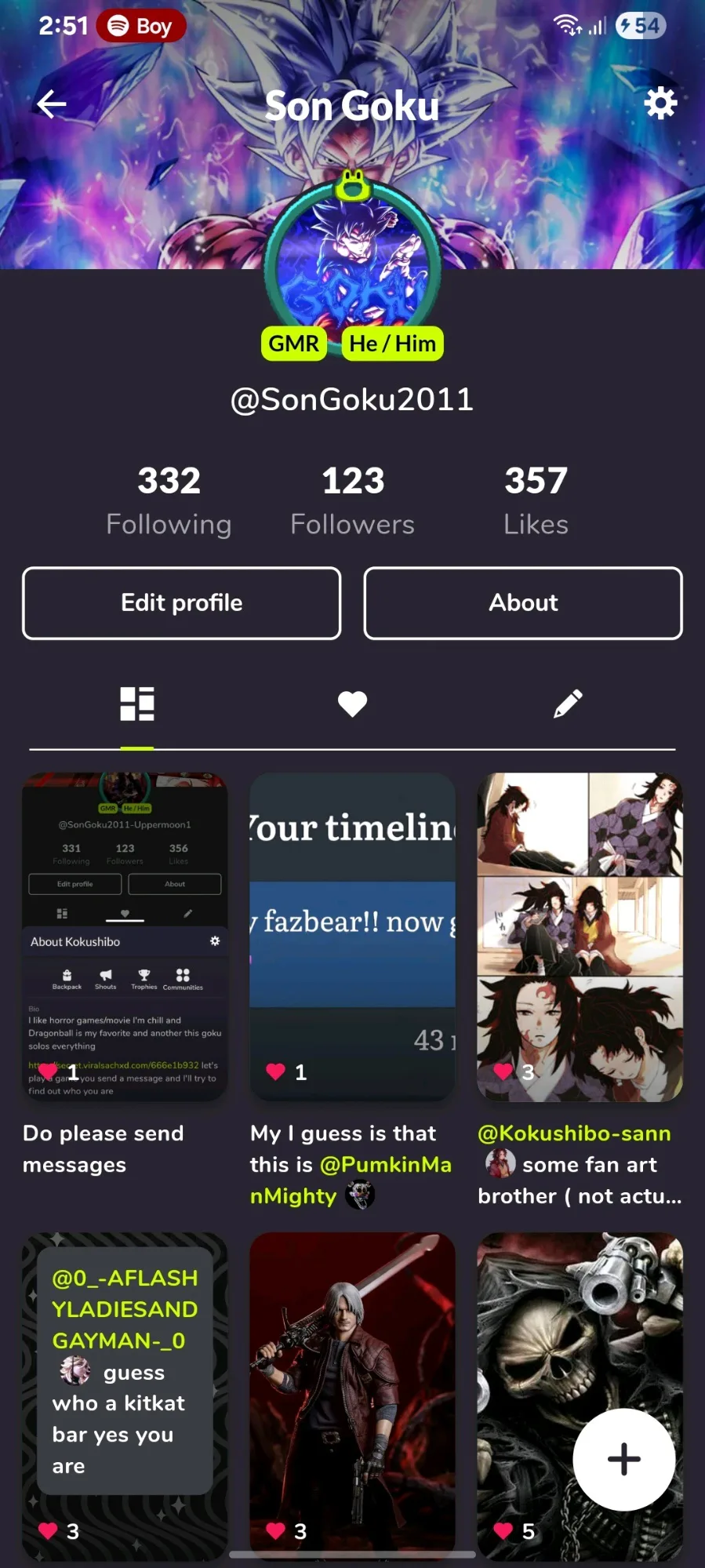Tap the profile avatar picture
This screenshot has width=705, height=1568.
click(x=352, y=267)
